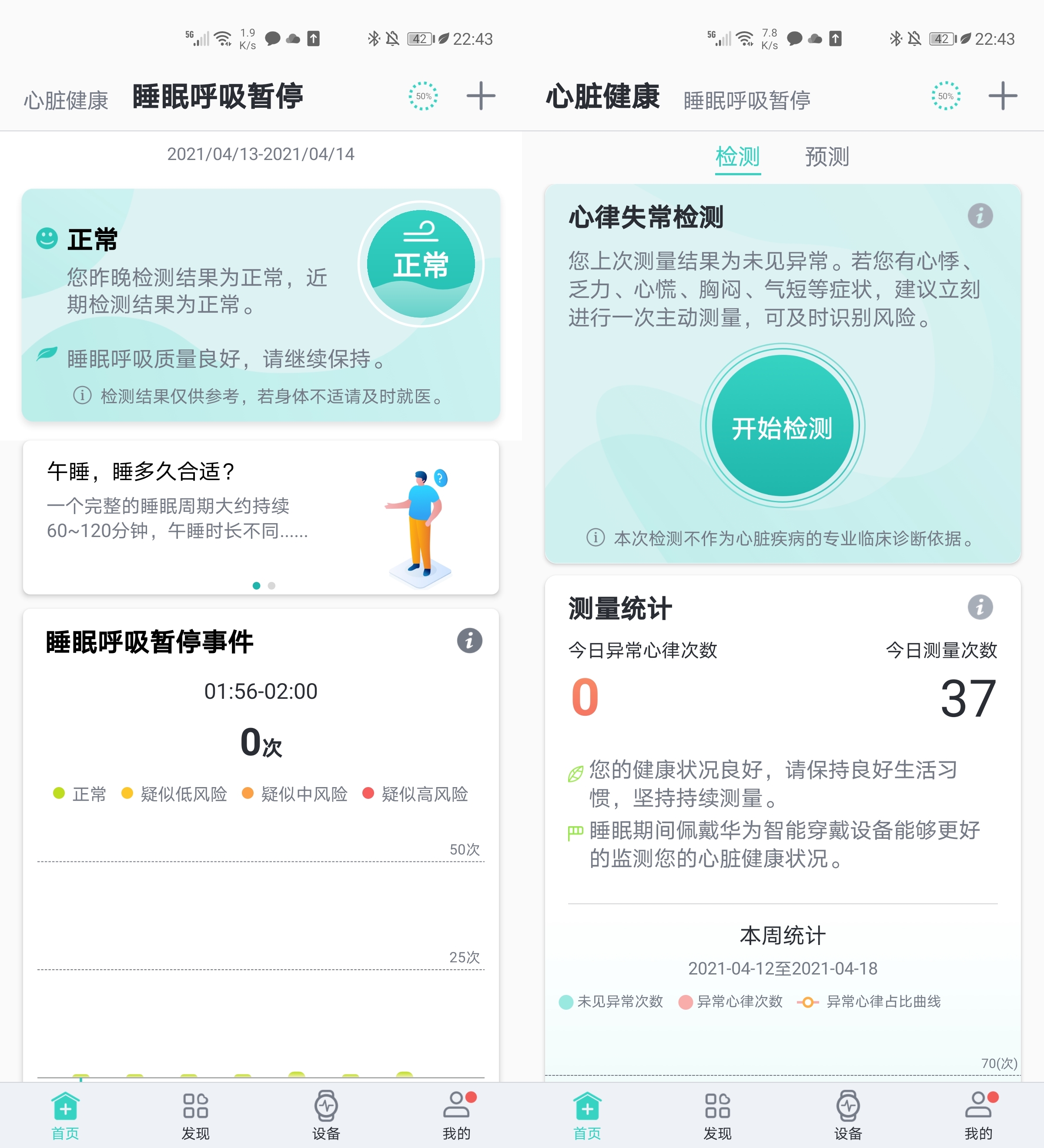Switch to the 预测 tab
This screenshot has width=1044, height=1148.
click(826, 156)
